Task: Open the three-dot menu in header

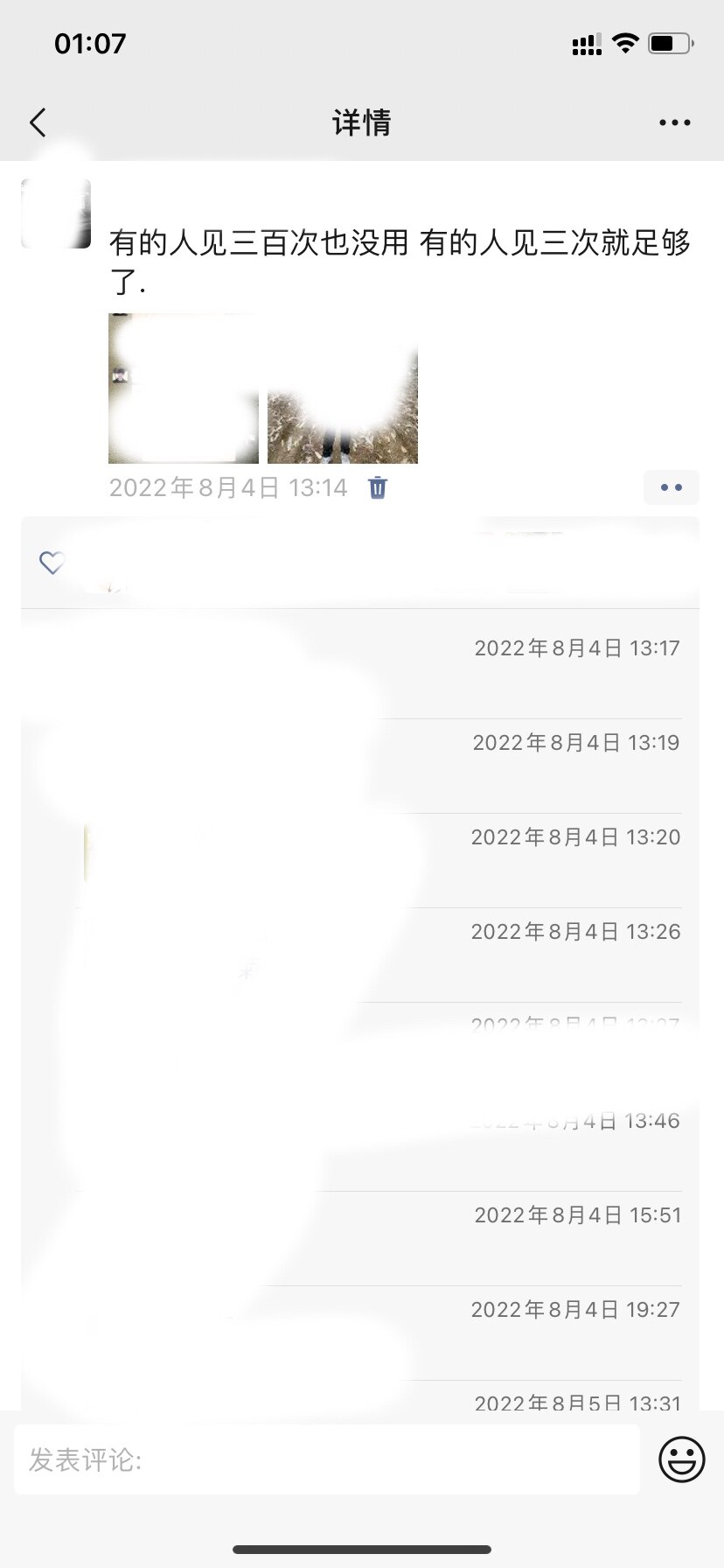Action: (x=674, y=122)
